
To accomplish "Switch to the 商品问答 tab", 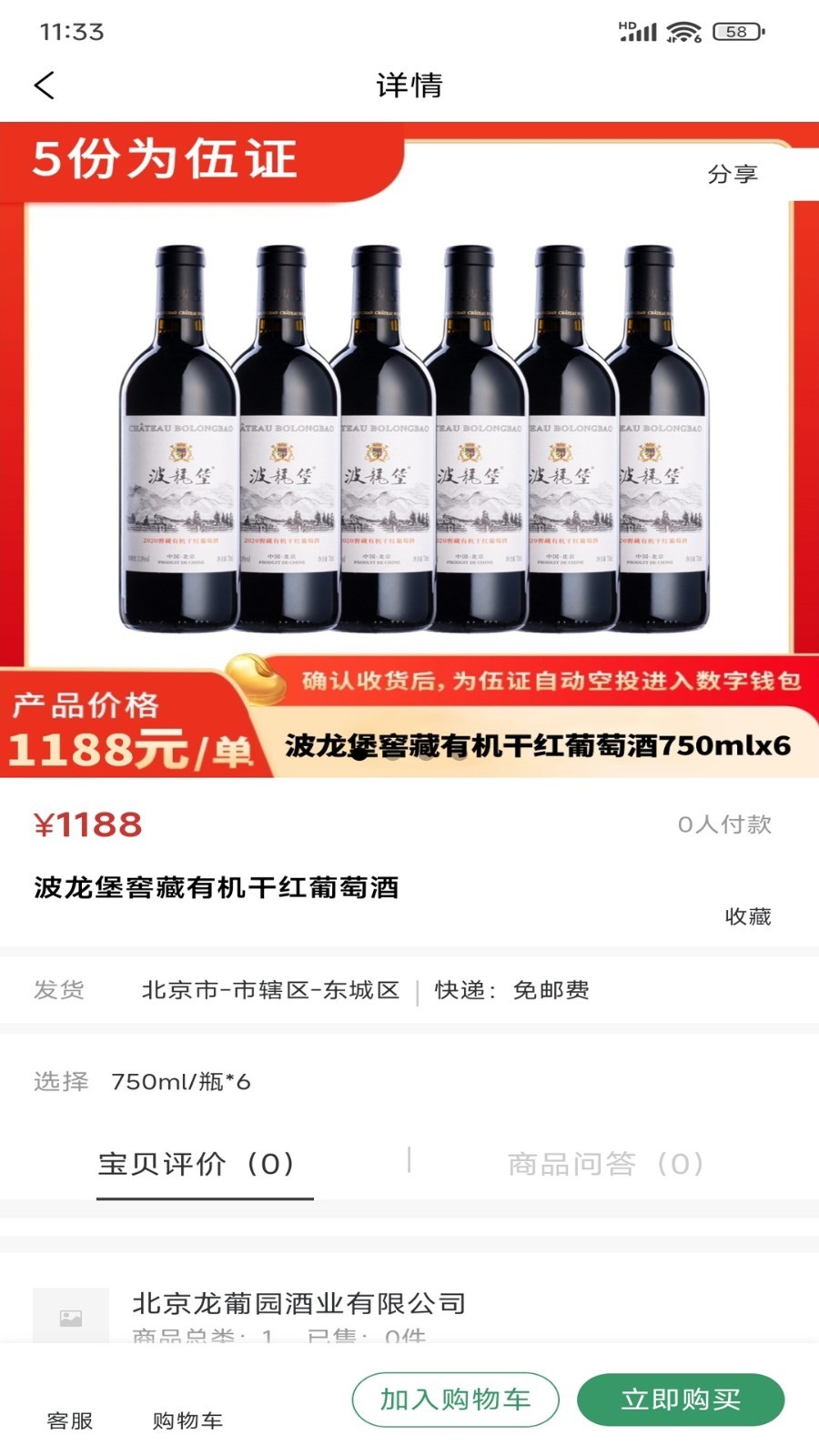I will click(605, 1164).
